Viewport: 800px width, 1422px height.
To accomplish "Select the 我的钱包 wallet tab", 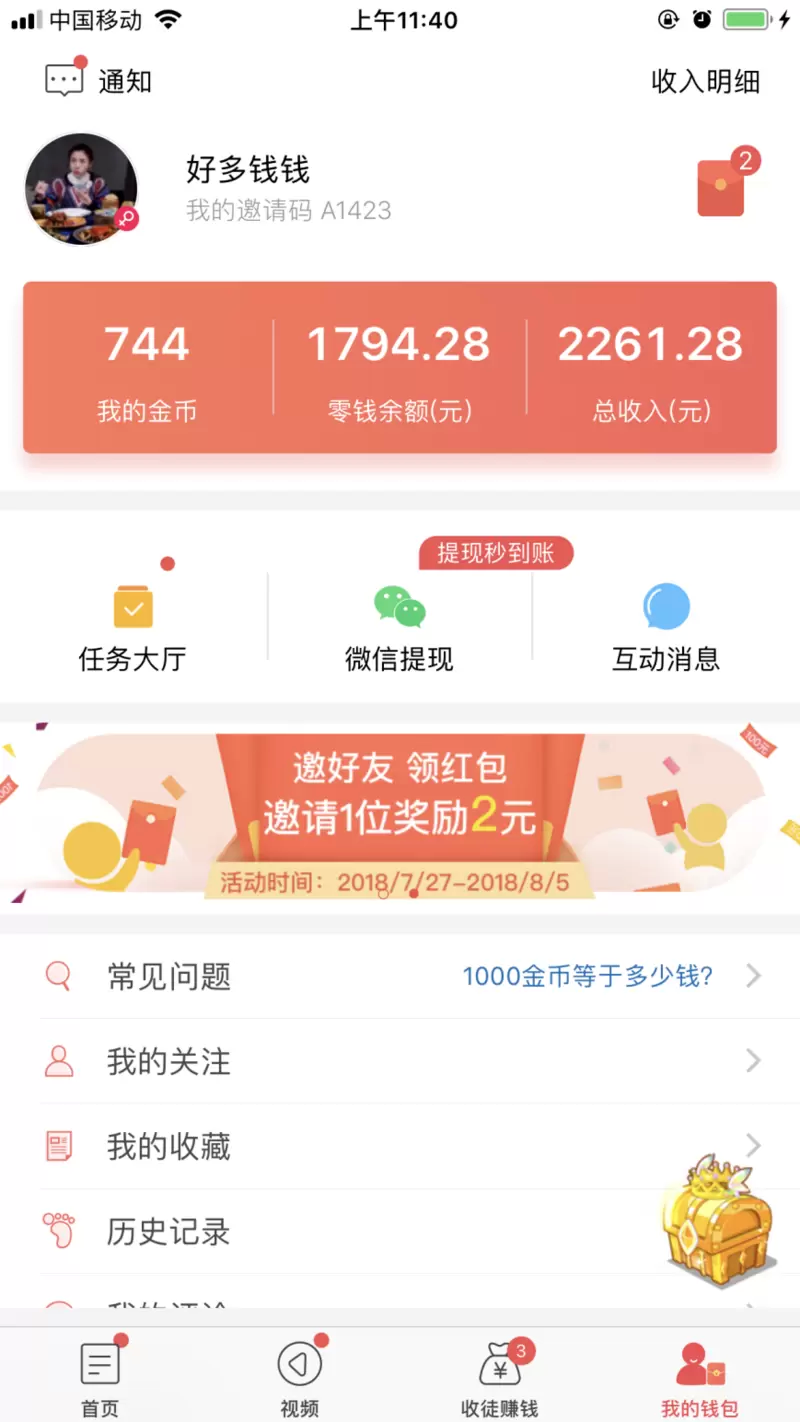I will click(x=699, y=1377).
